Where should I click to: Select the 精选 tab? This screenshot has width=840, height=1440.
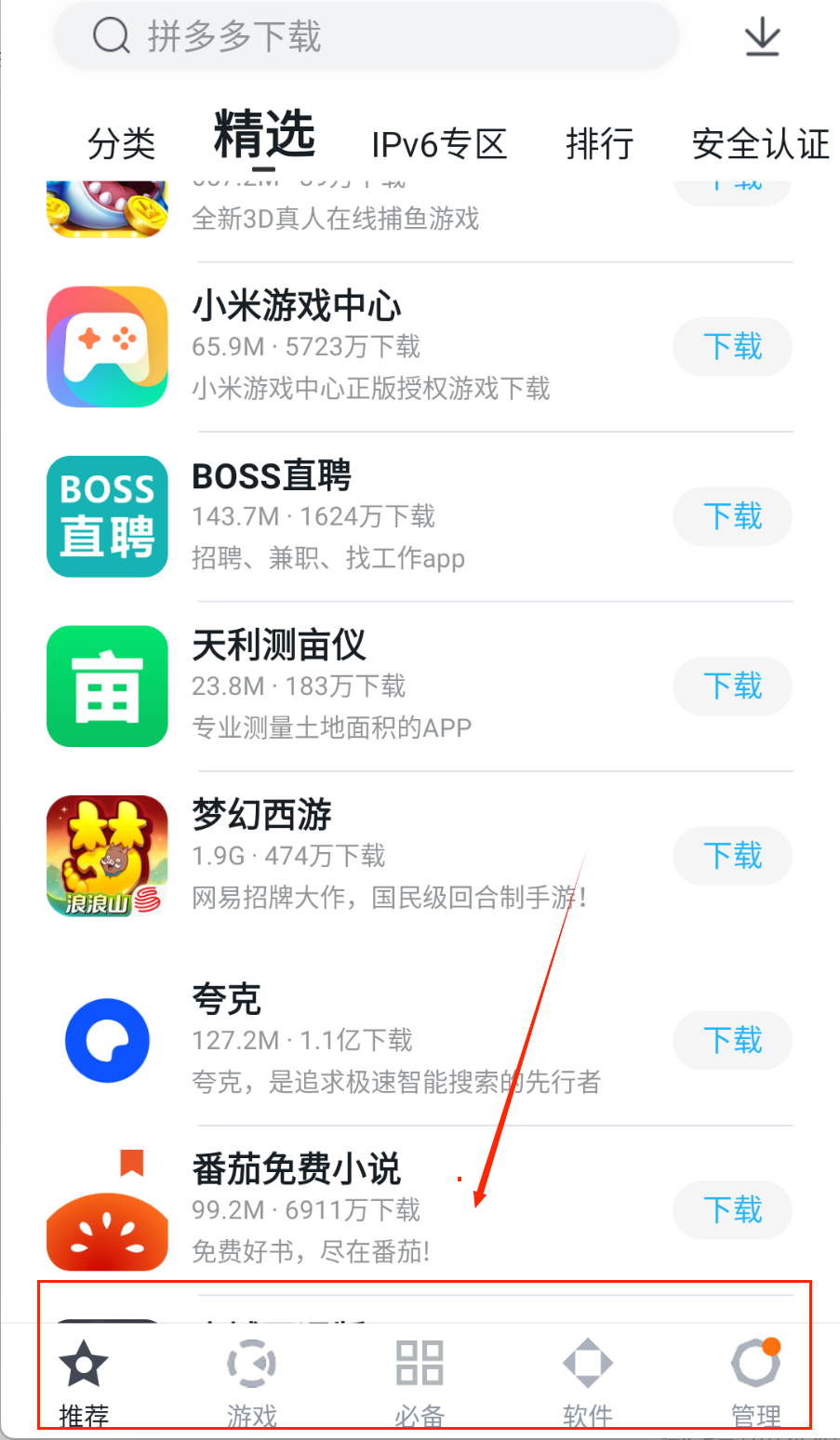tap(264, 137)
